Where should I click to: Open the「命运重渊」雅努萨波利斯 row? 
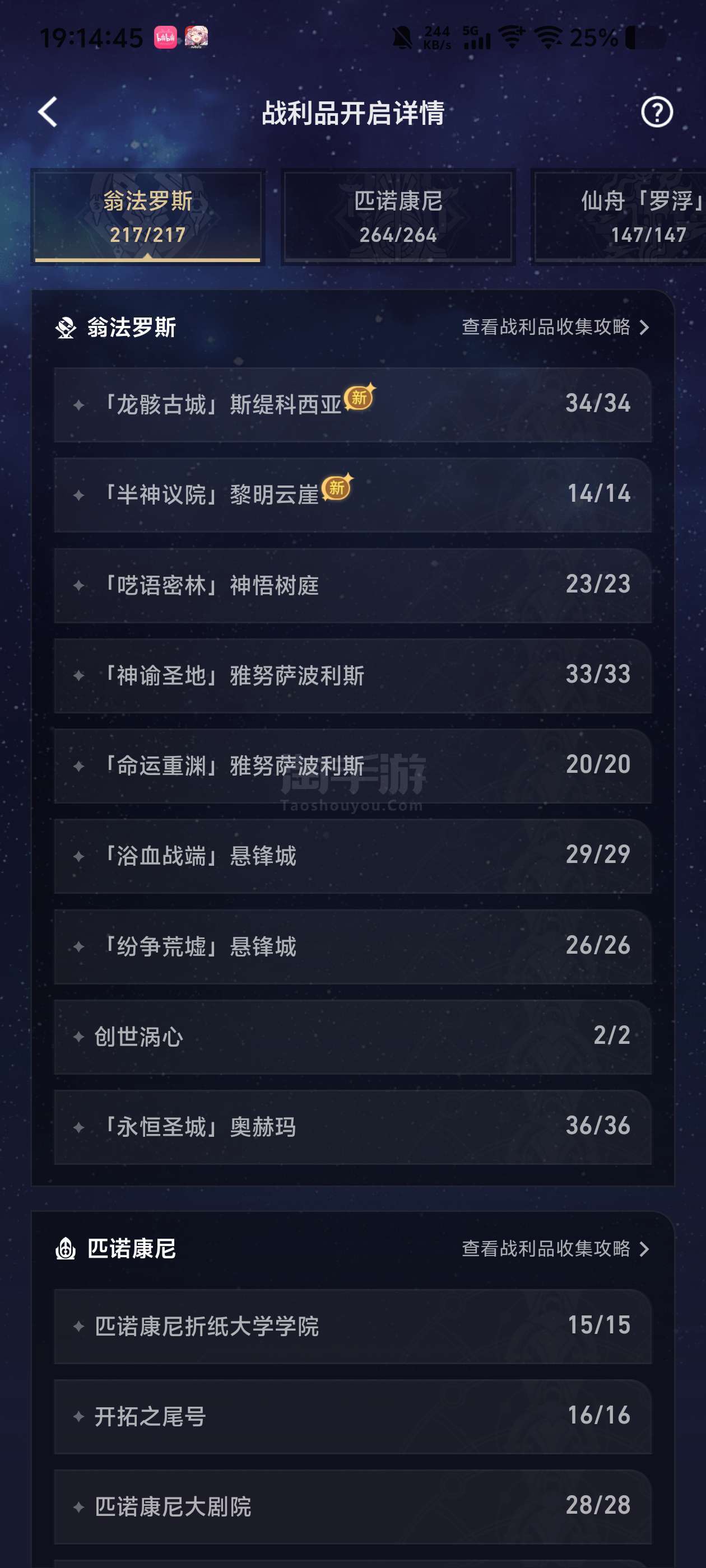(x=352, y=765)
